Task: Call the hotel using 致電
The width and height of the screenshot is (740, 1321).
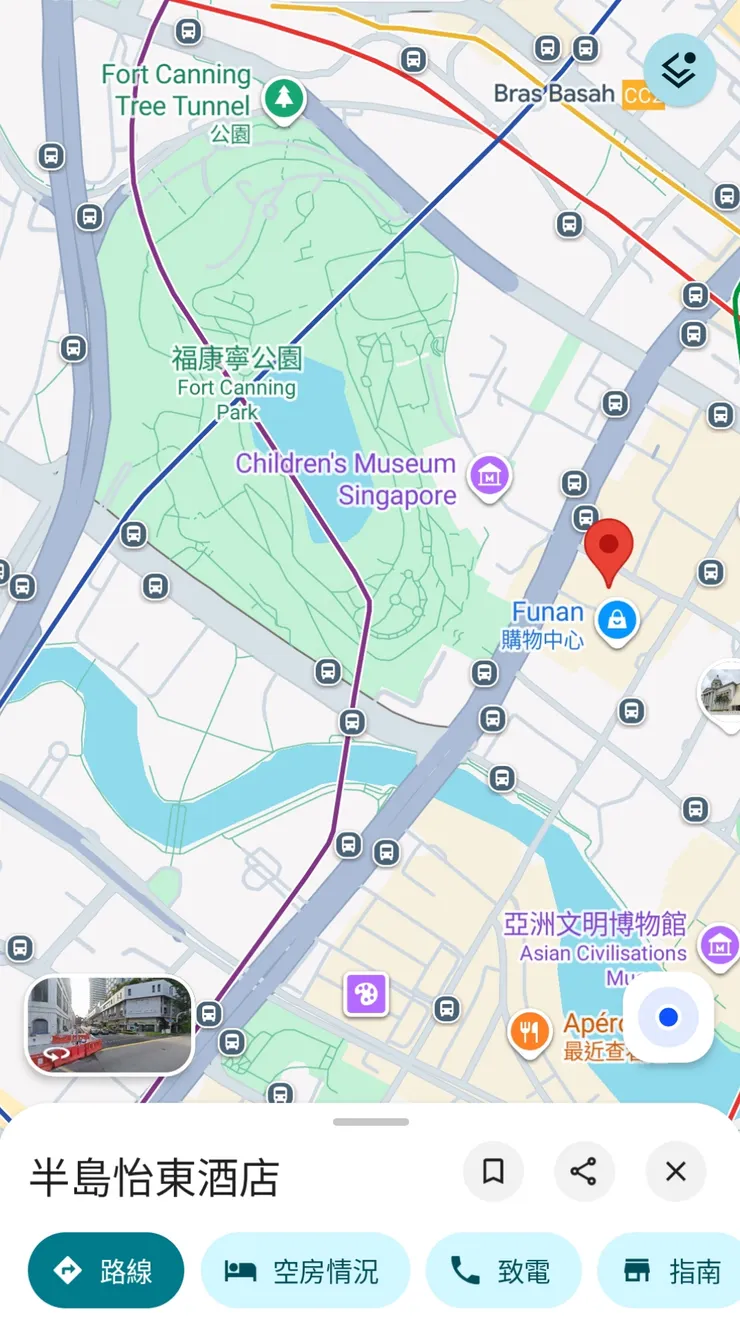Action: coord(503,1271)
